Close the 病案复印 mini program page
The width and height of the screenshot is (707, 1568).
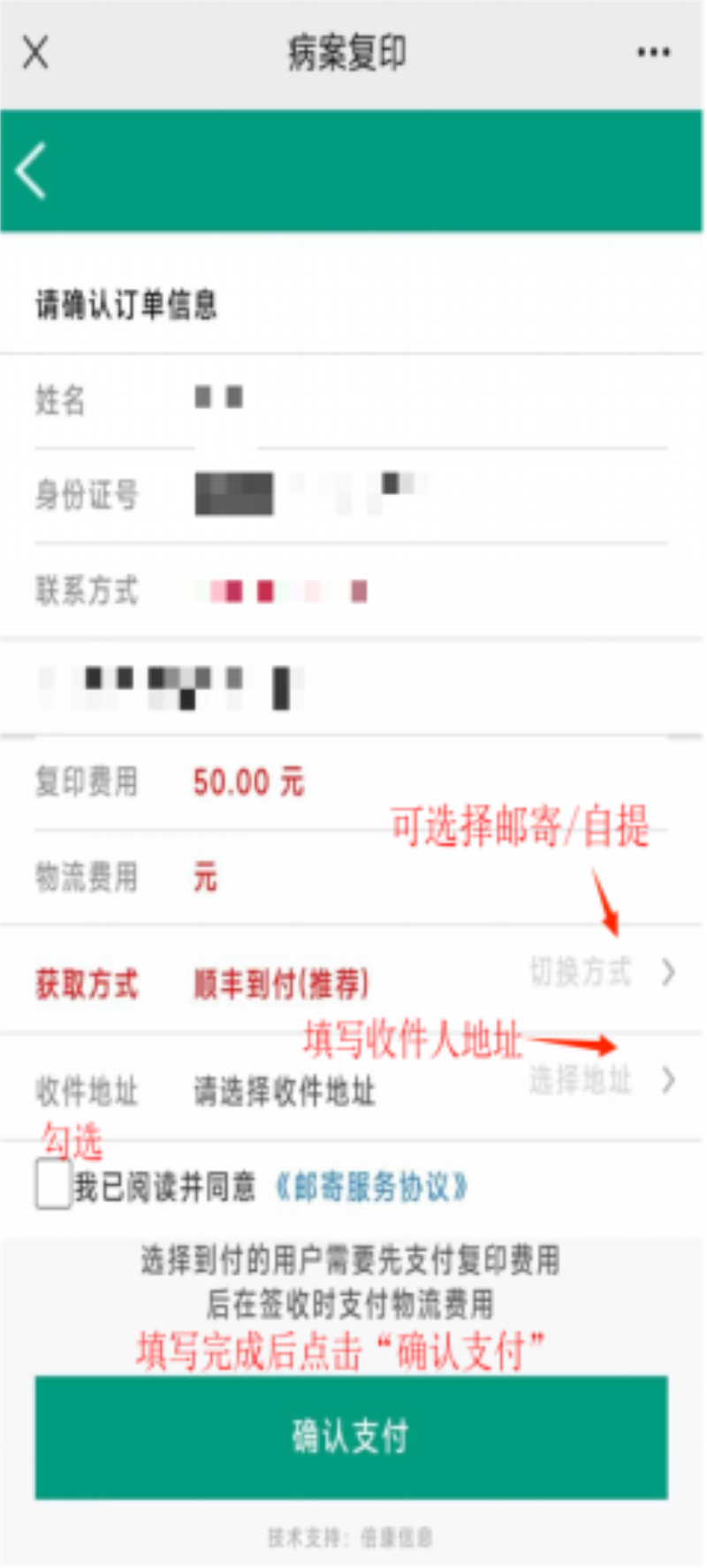pyautogui.click(x=35, y=52)
